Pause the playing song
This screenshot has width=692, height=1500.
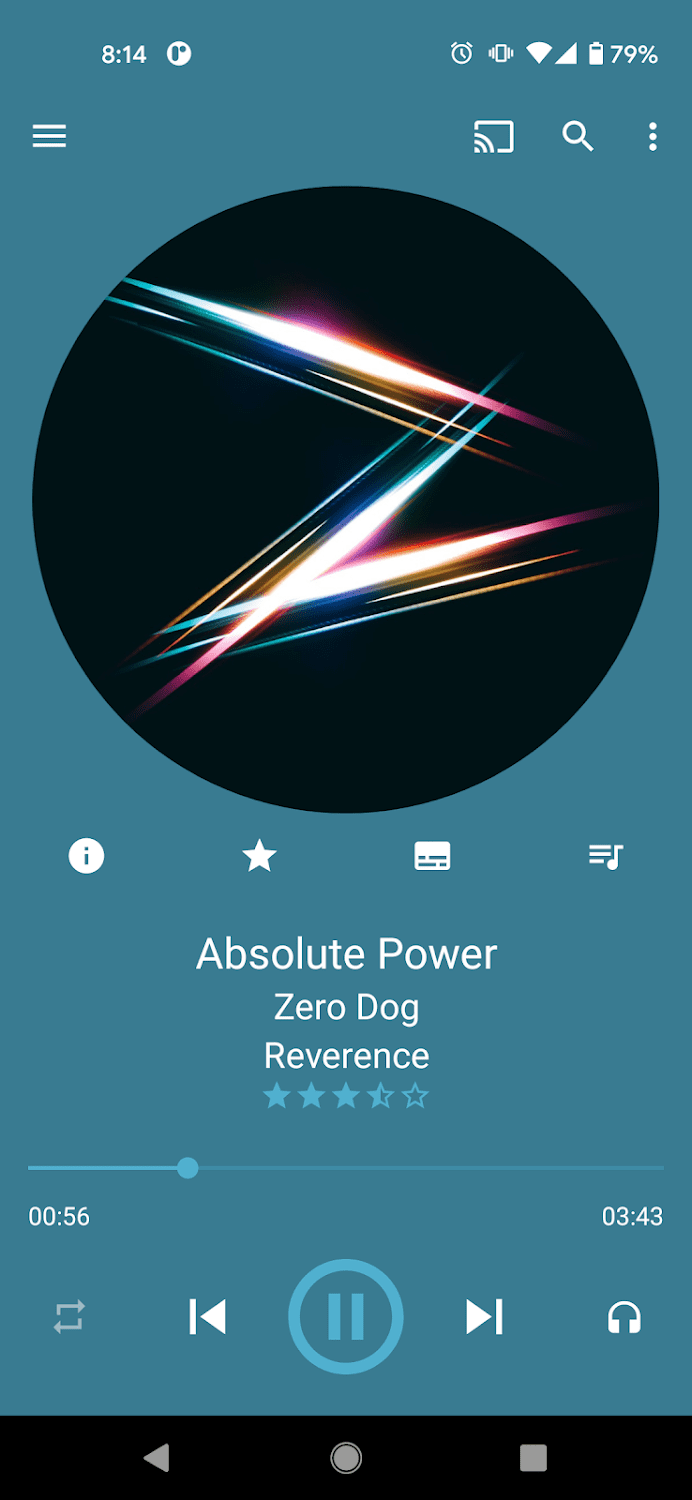click(x=346, y=1317)
